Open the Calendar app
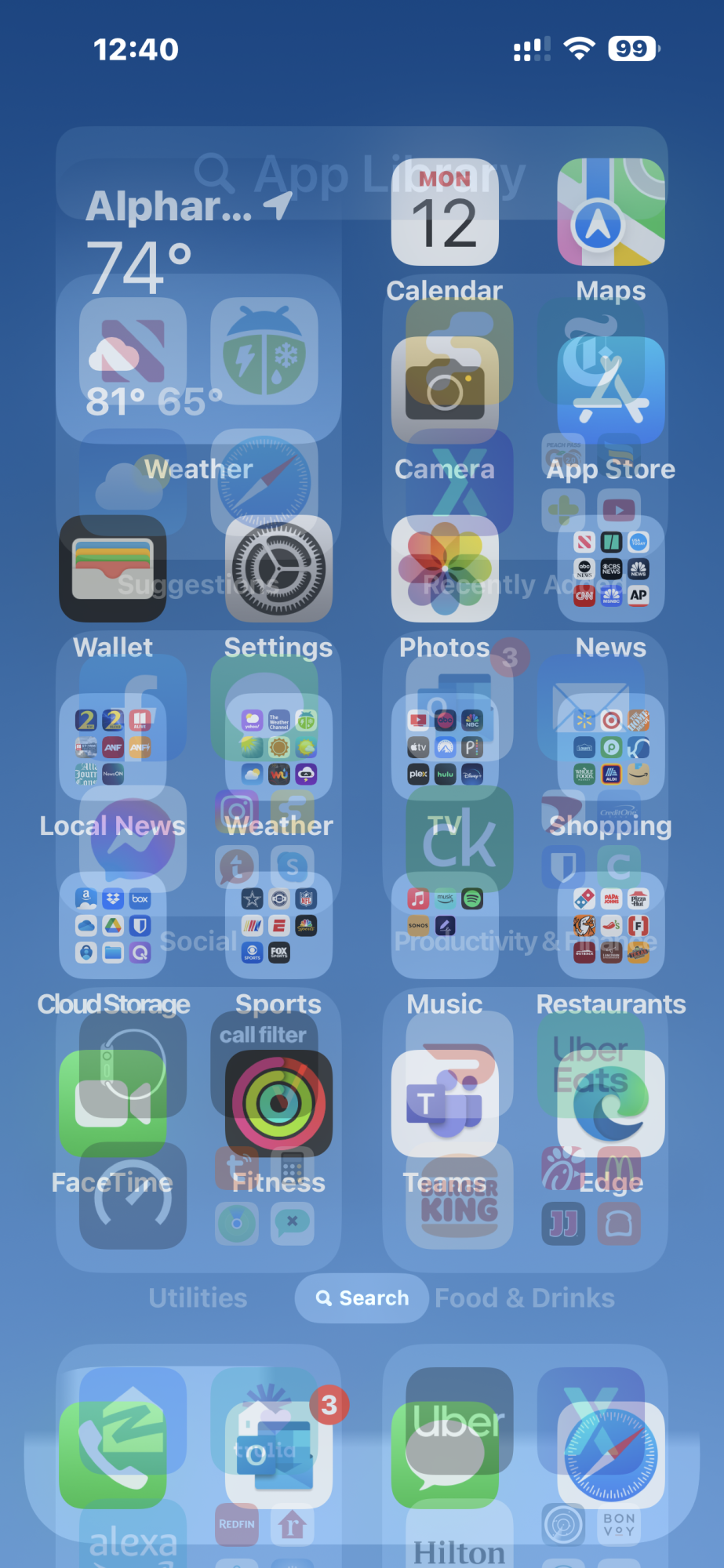The height and width of the screenshot is (1568, 724). coord(445,212)
